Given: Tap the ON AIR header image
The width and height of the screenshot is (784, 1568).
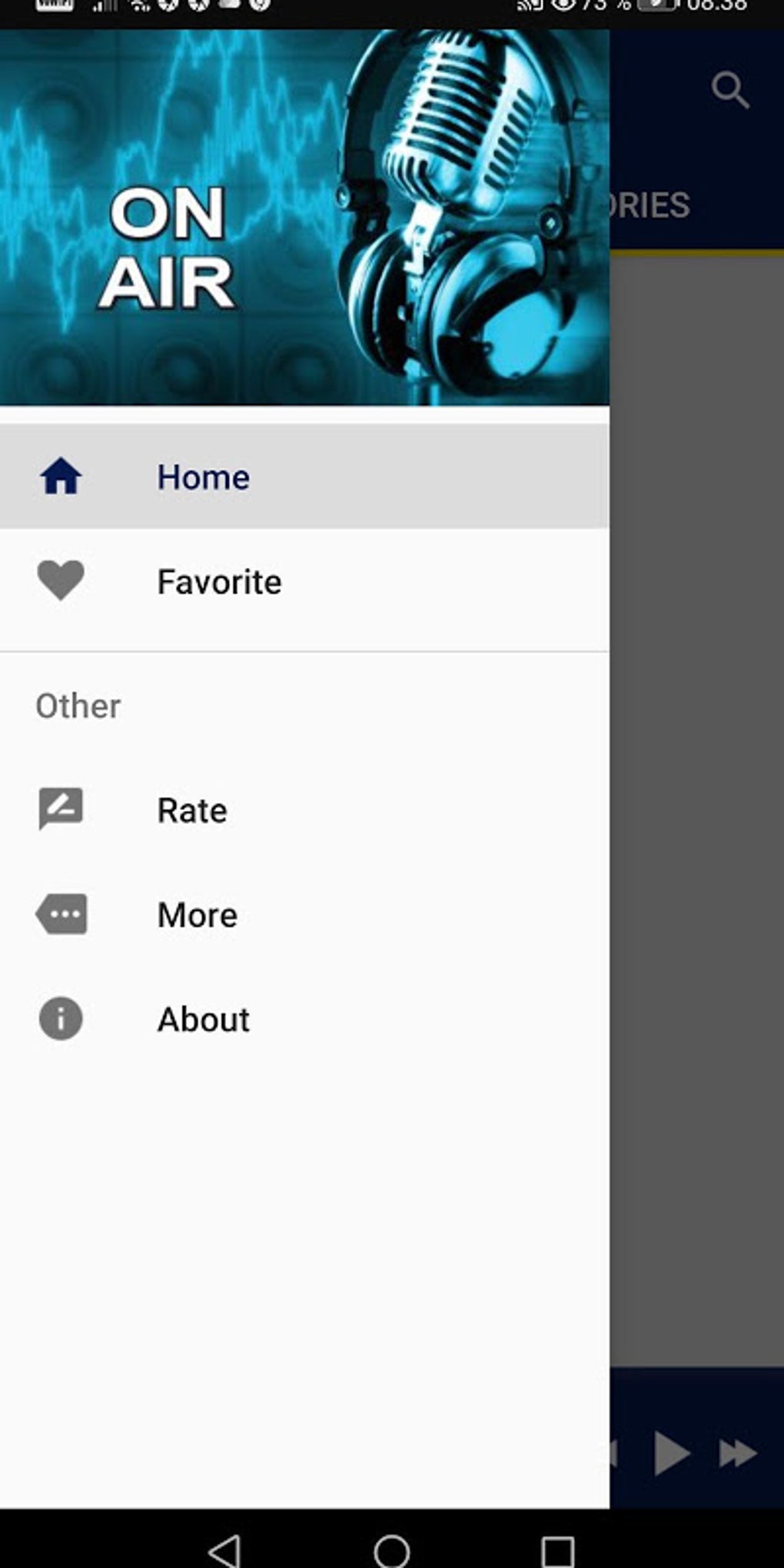Looking at the screenshot, I should [304, 215].
